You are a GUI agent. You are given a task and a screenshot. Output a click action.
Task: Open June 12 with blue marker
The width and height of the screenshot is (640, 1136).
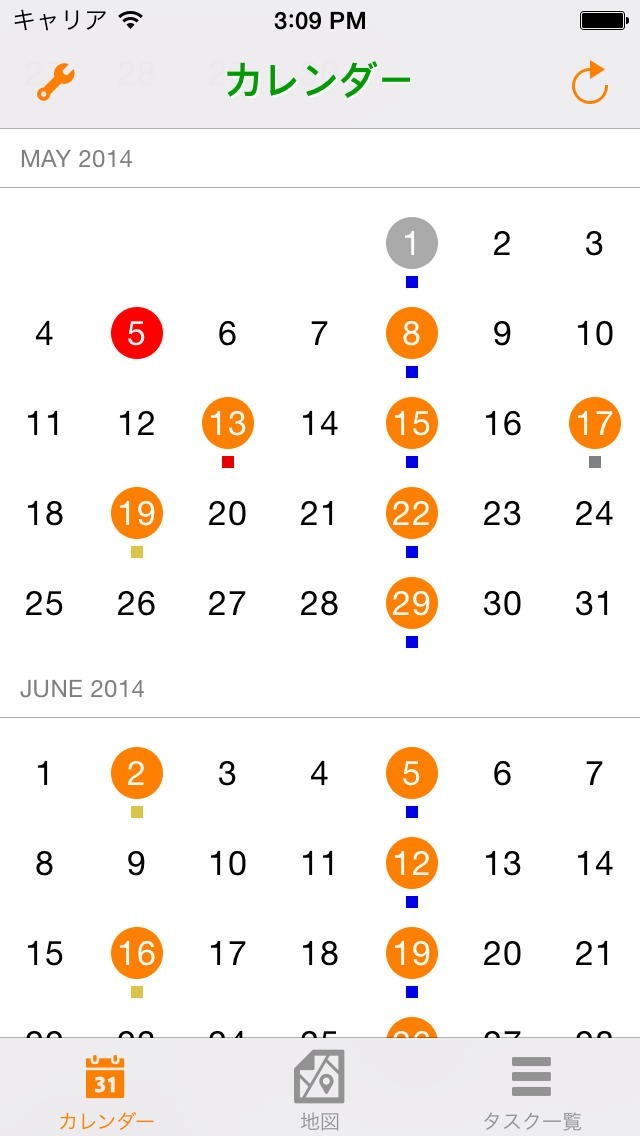pos(411,863)
